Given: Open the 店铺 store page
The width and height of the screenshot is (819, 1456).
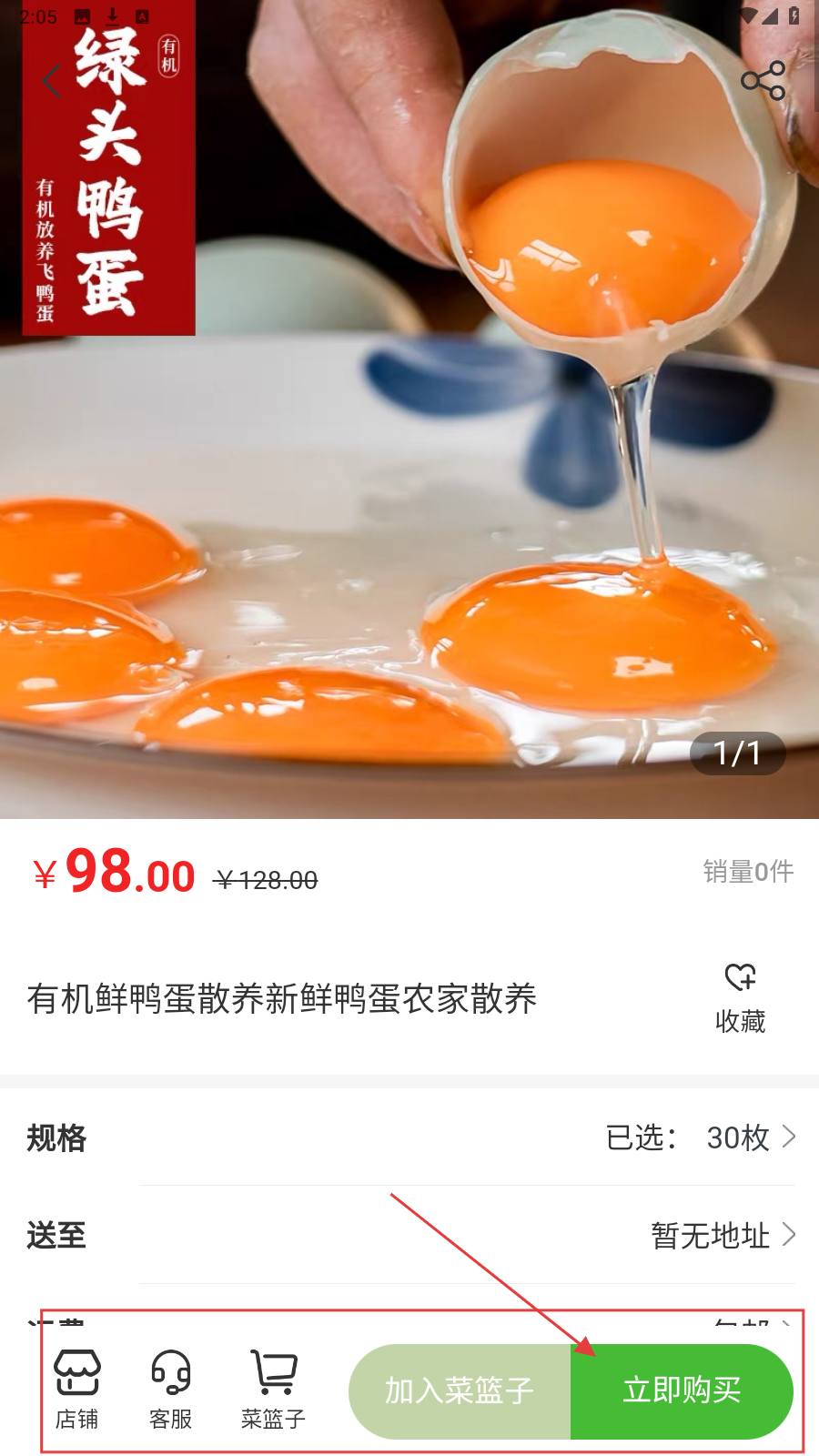Looking at the screenshot, I should [x=77, y=1390].
